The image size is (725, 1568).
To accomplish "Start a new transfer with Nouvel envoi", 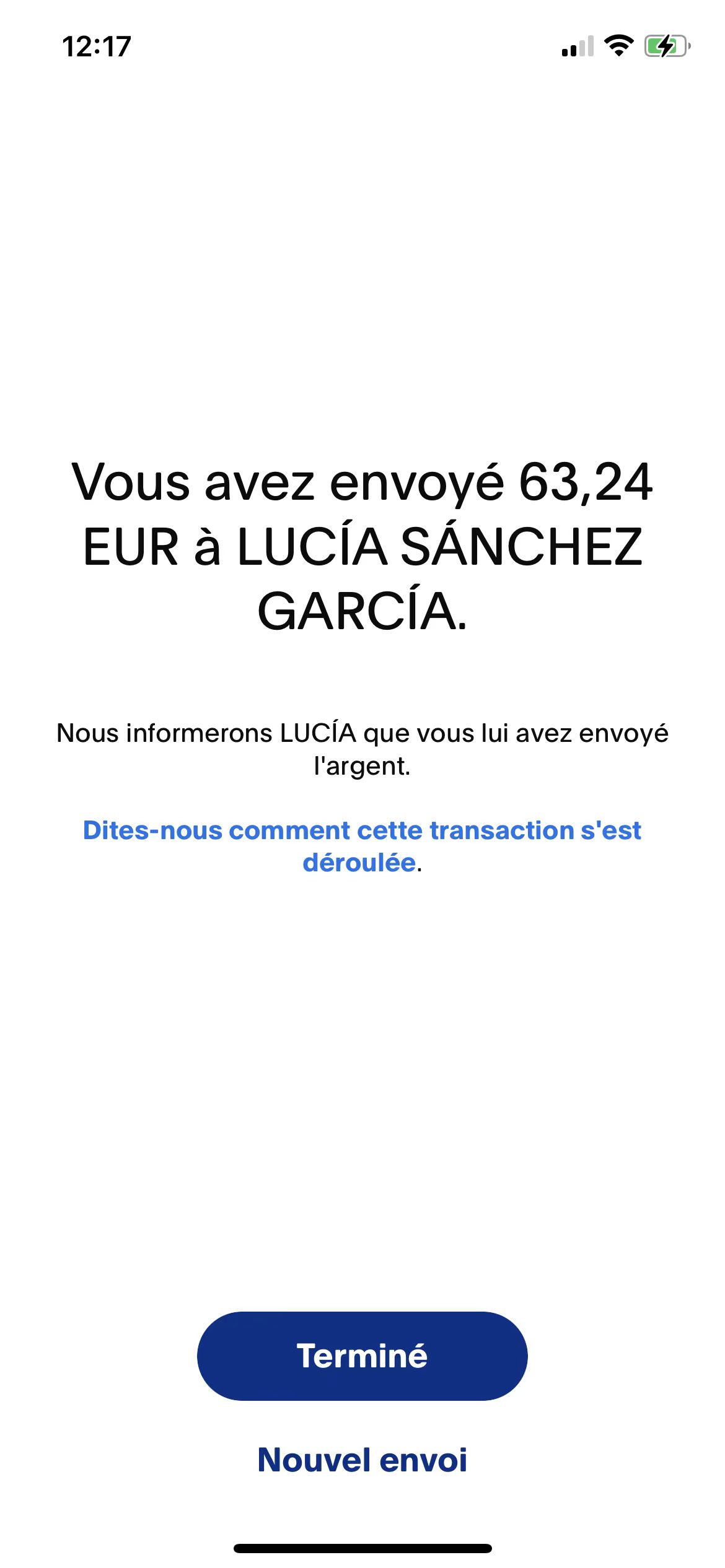I will [x=362, y=1460].
